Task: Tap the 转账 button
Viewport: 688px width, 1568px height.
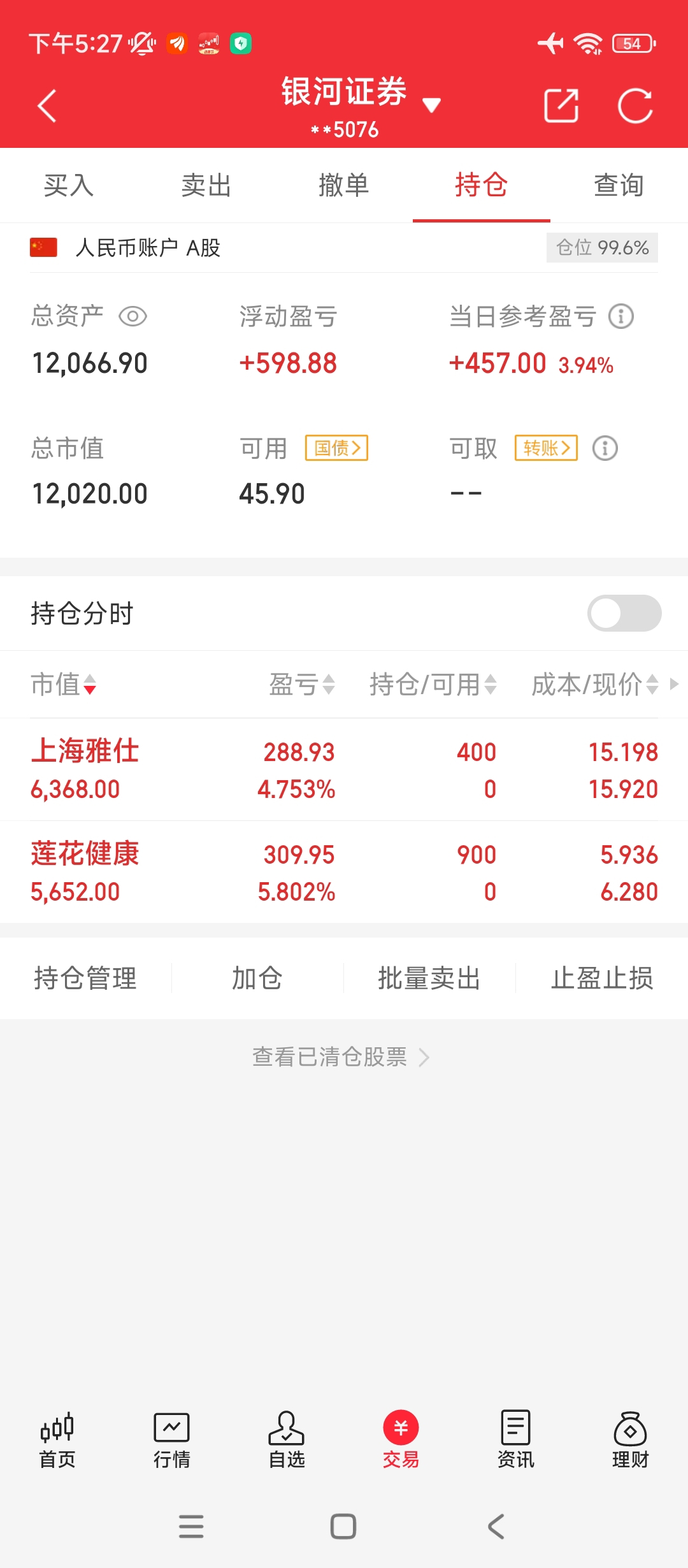Action: click(x=547, y=448)
